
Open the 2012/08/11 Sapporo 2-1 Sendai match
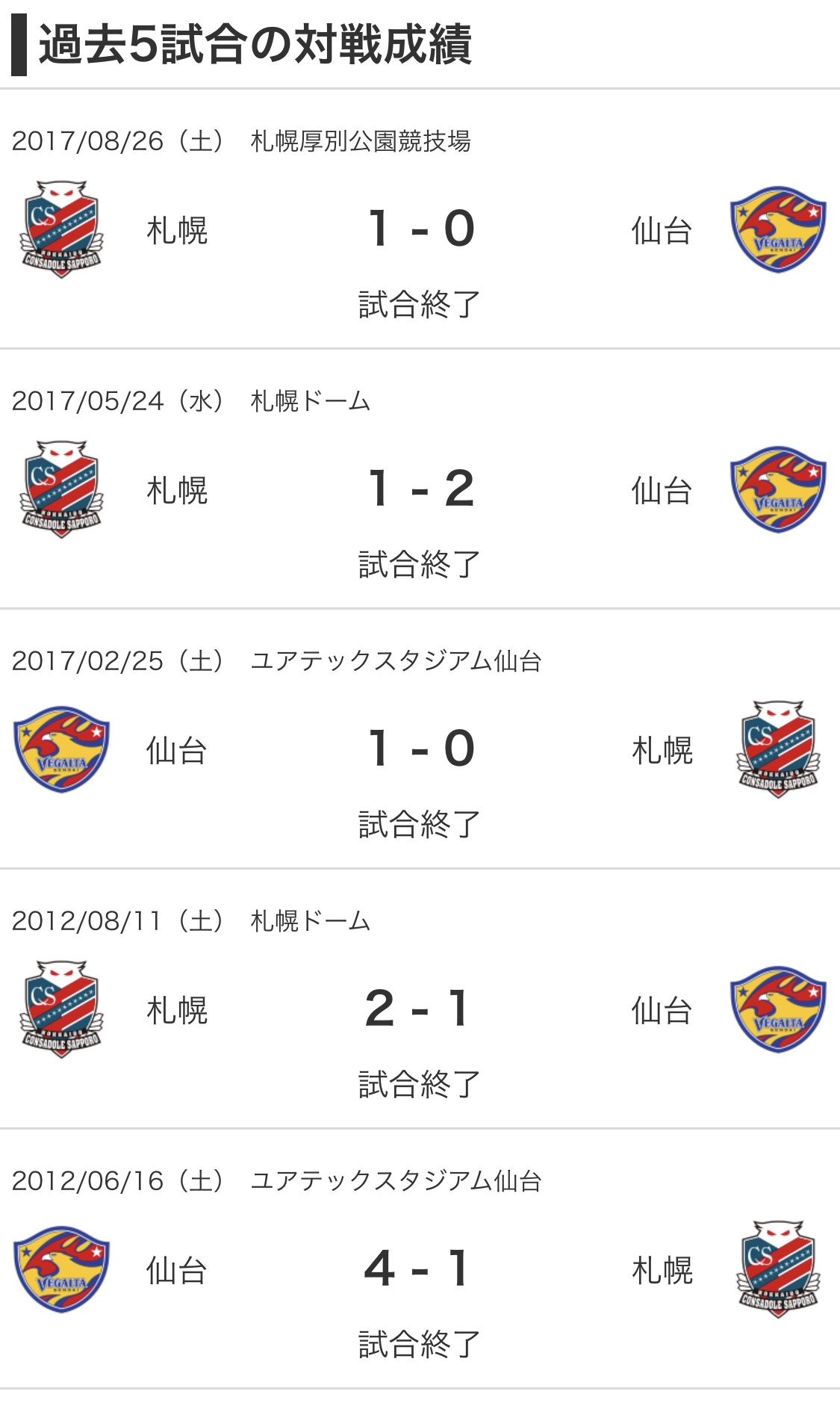[x=420, y=1009]
